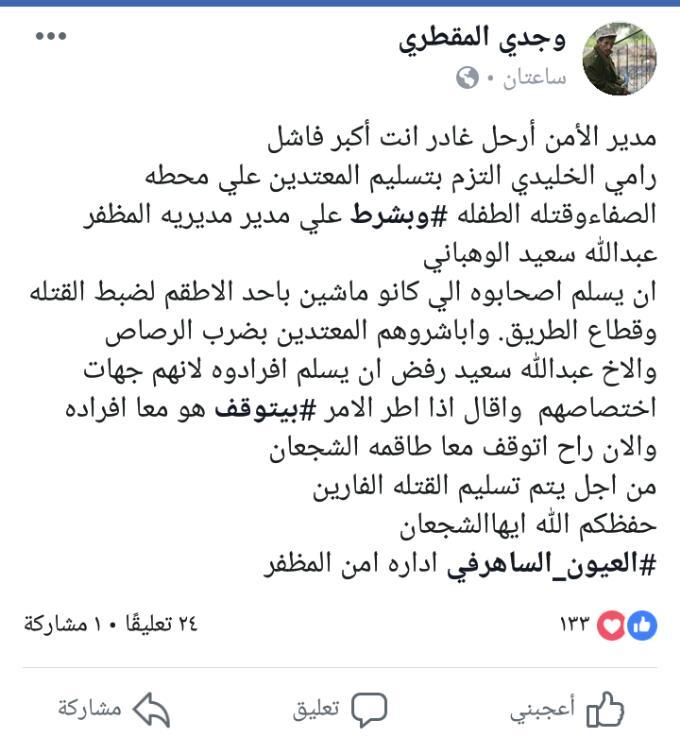Open وجدي المقطري's profile picture

click(619, 58)
